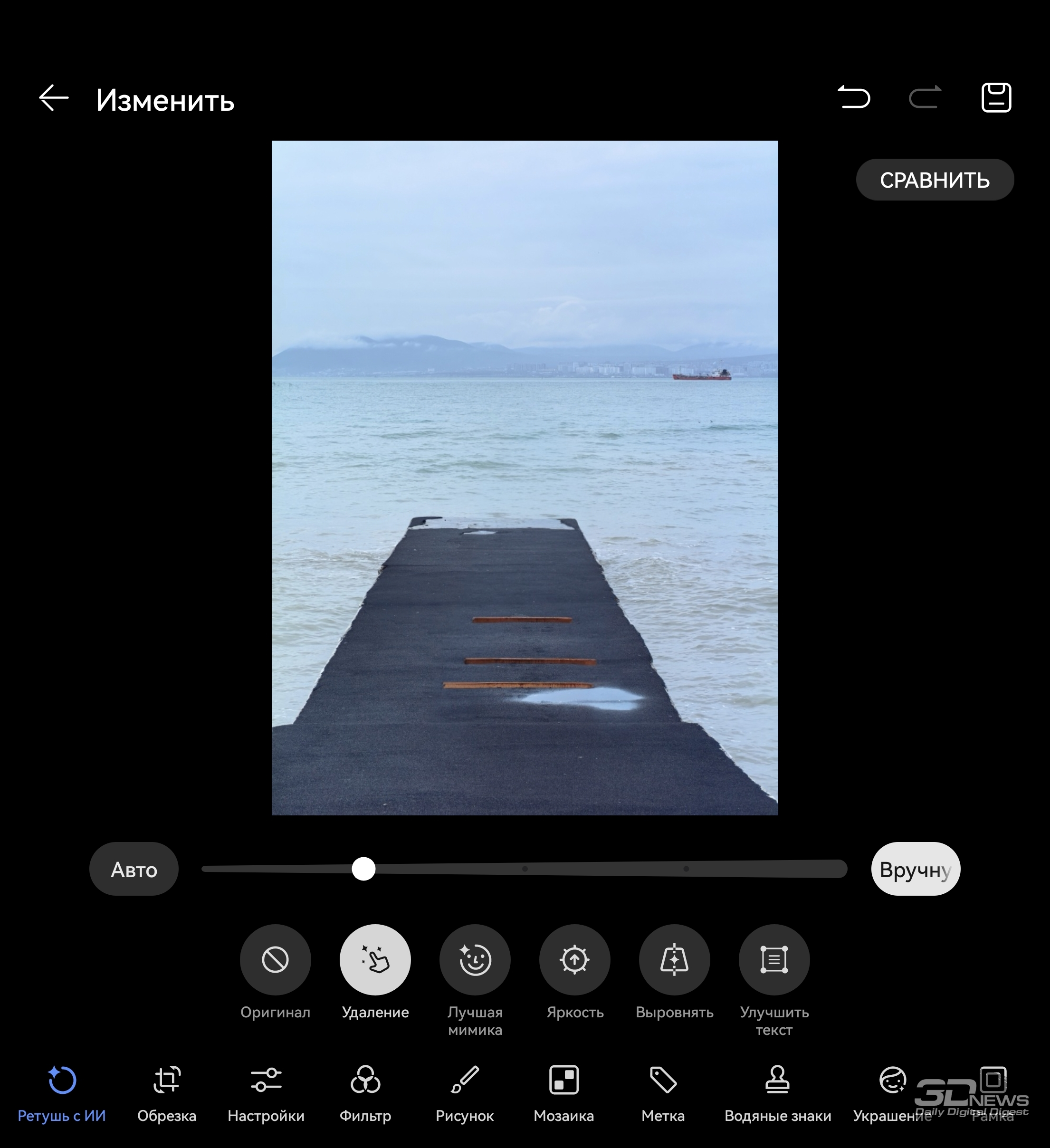Switch to the Обрезка tab
This screenshot has width=1050, height=1148.
click(167, 1092)
